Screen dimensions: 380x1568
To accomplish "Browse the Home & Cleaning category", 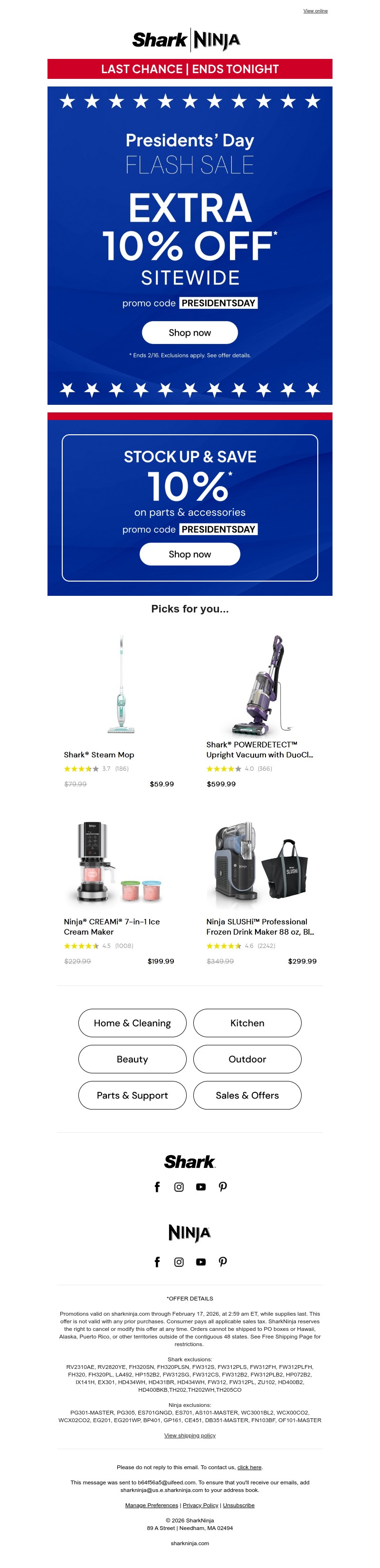I will pos(132,1023).
